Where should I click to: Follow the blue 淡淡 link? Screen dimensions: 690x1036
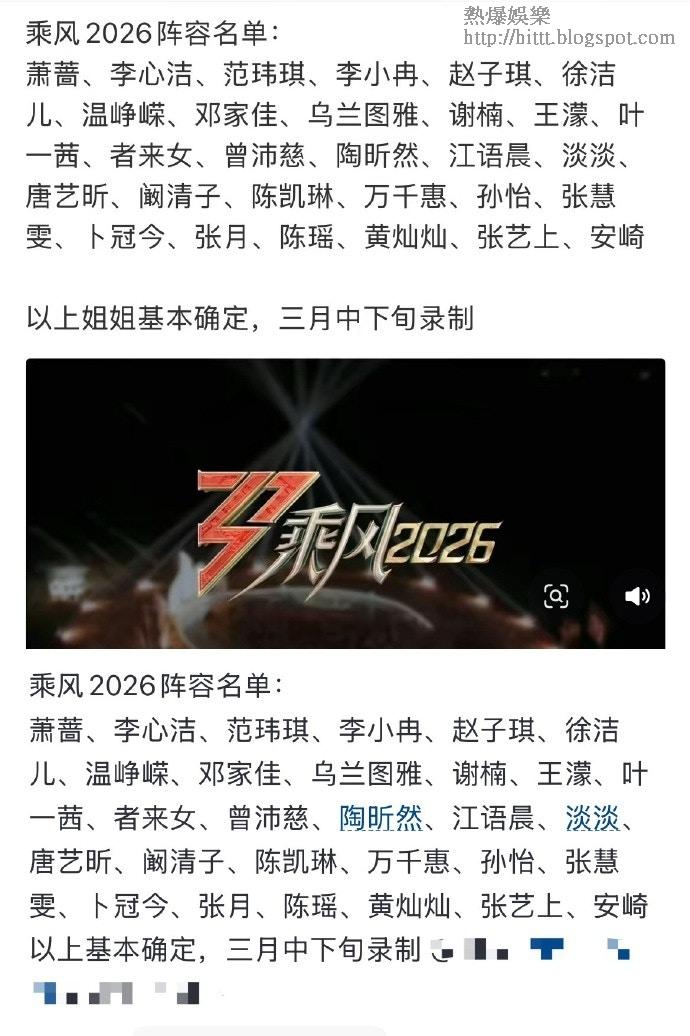(592, 819)
